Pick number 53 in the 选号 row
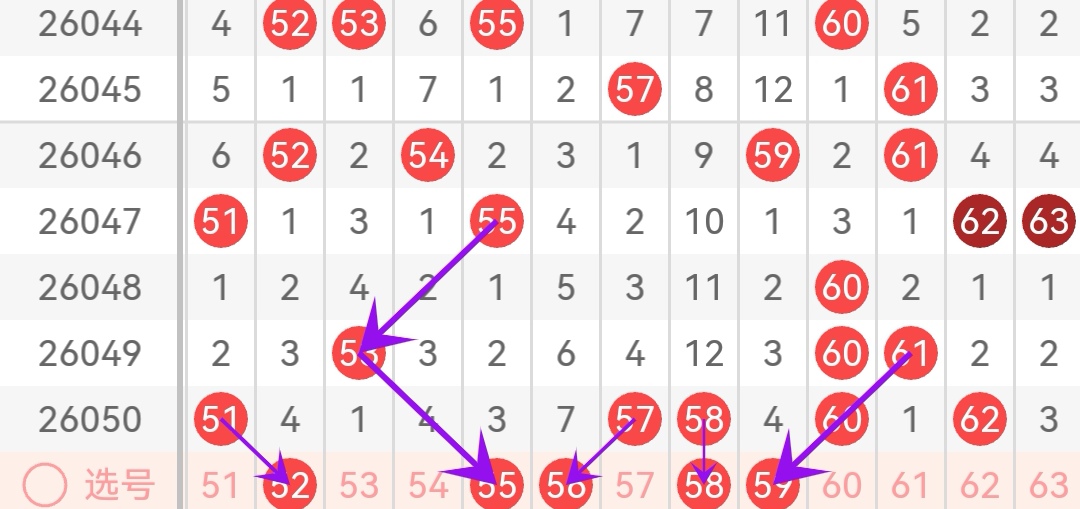 click(x=359, y=486)
